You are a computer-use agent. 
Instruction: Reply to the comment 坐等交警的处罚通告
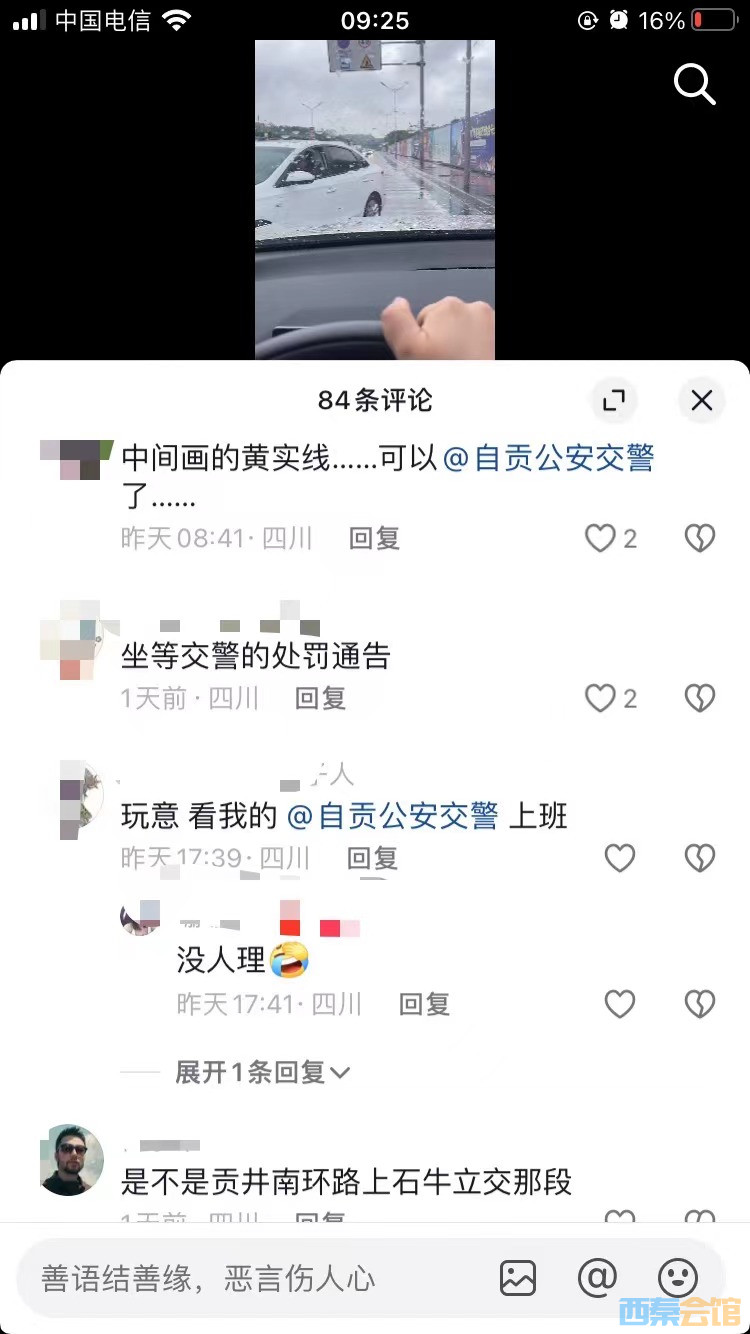click(320, 698)
